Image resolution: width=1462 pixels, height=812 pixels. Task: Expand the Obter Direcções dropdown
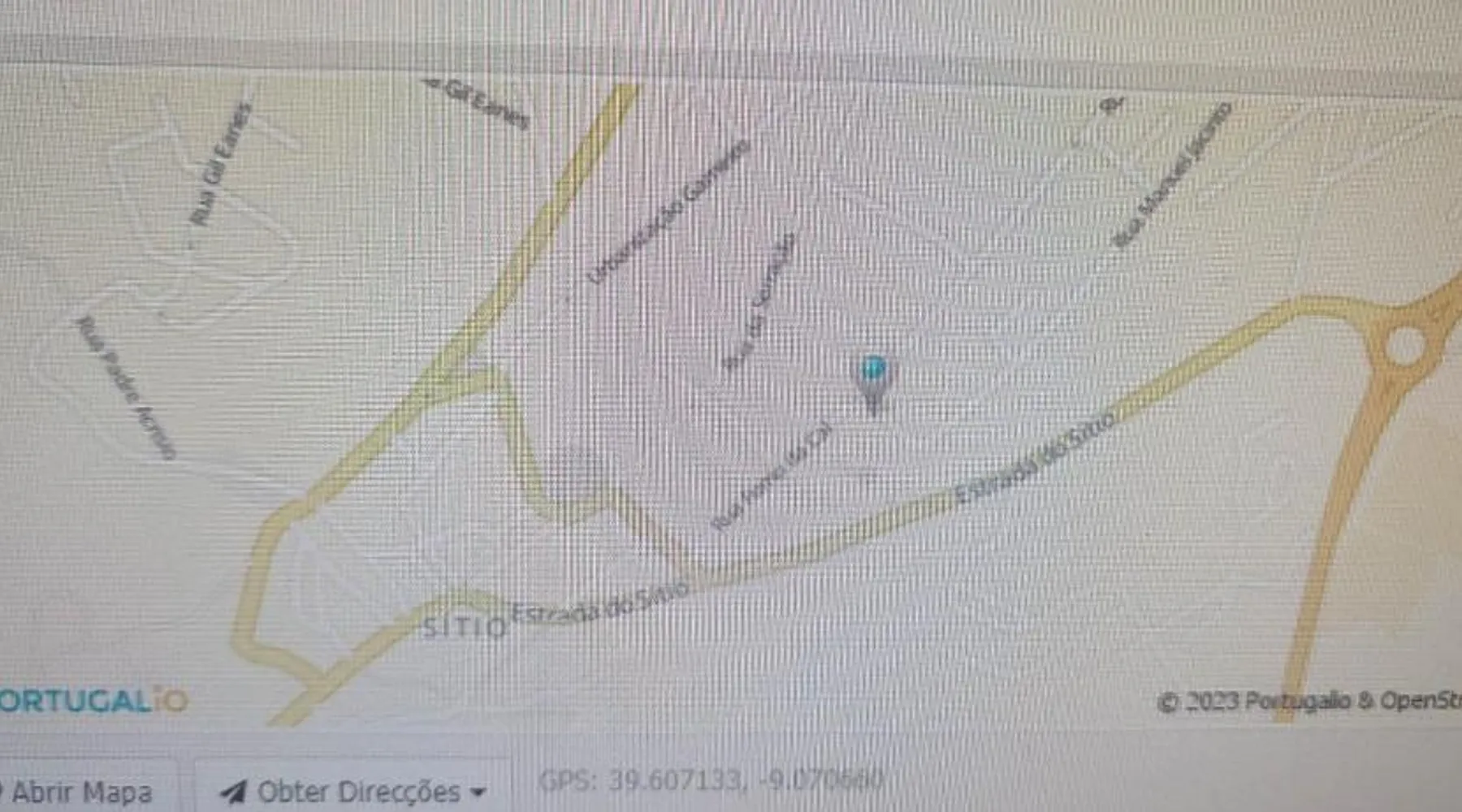click(x=354, y=791)
